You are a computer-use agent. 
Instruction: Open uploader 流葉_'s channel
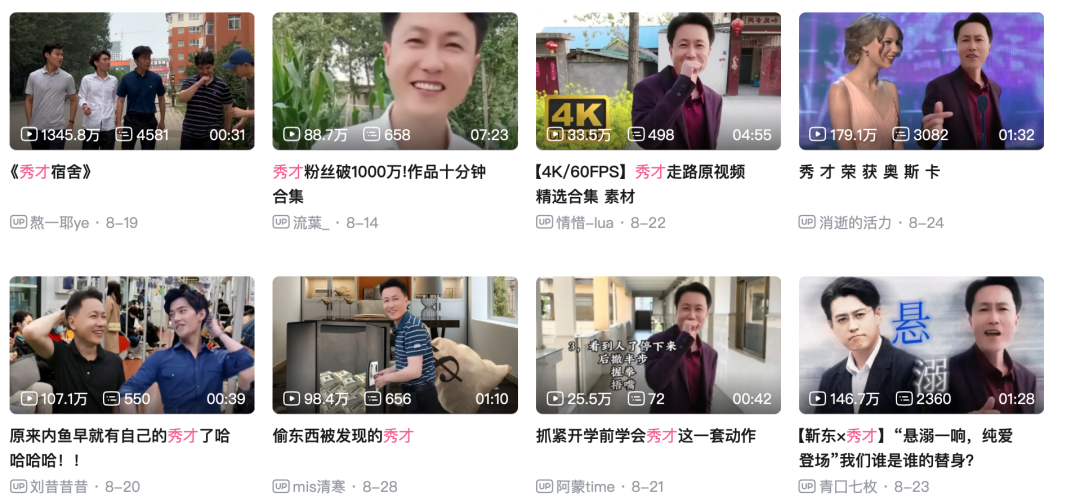310,222
